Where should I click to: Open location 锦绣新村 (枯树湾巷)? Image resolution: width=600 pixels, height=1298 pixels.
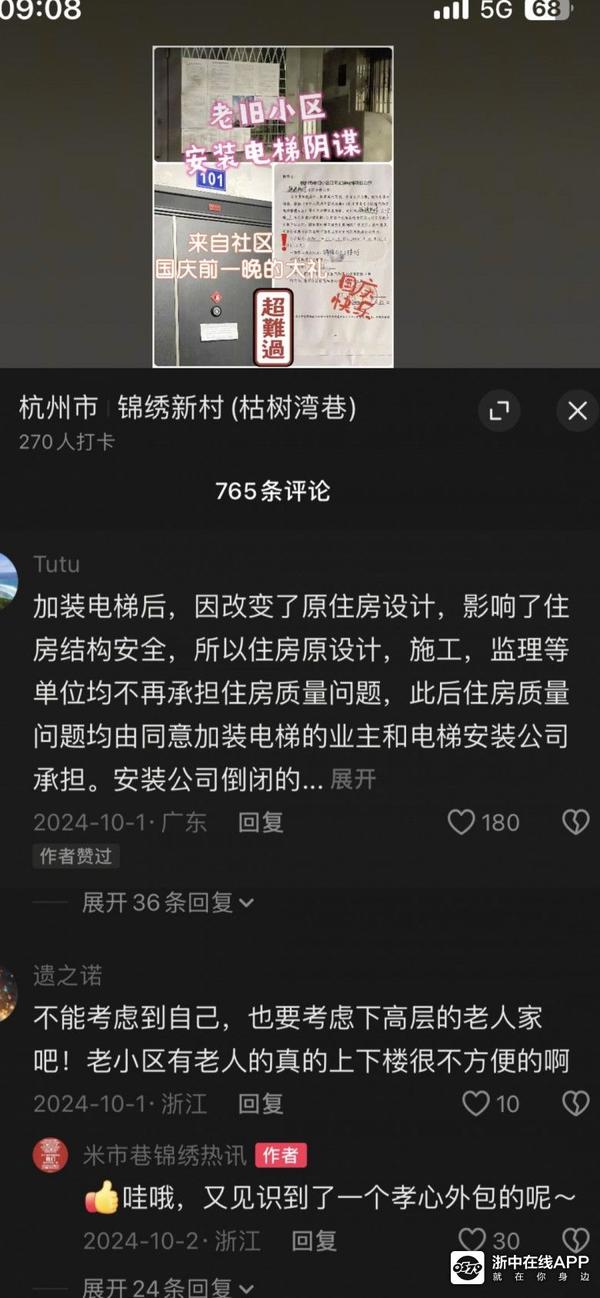(236, 408)
